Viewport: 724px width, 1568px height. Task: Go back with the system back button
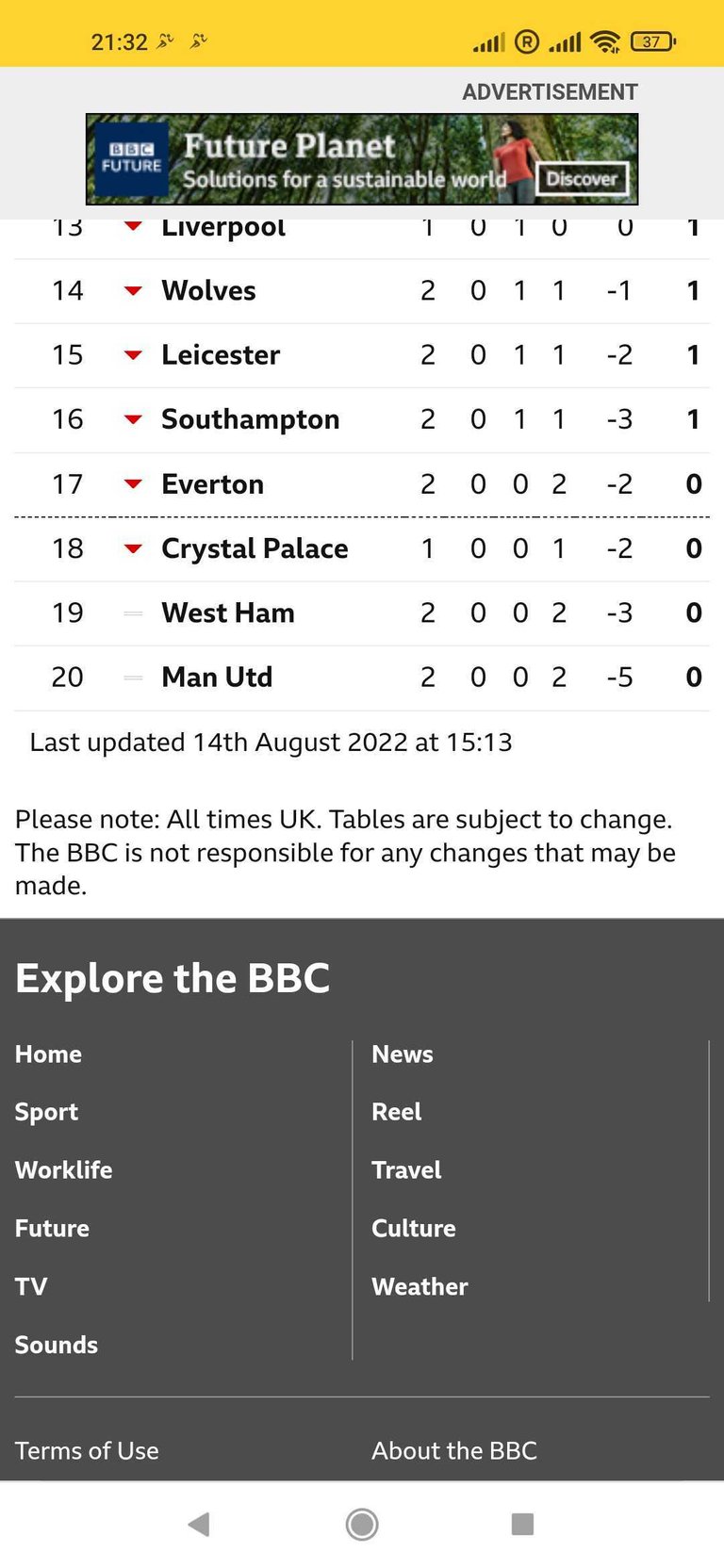point(198,1524)
